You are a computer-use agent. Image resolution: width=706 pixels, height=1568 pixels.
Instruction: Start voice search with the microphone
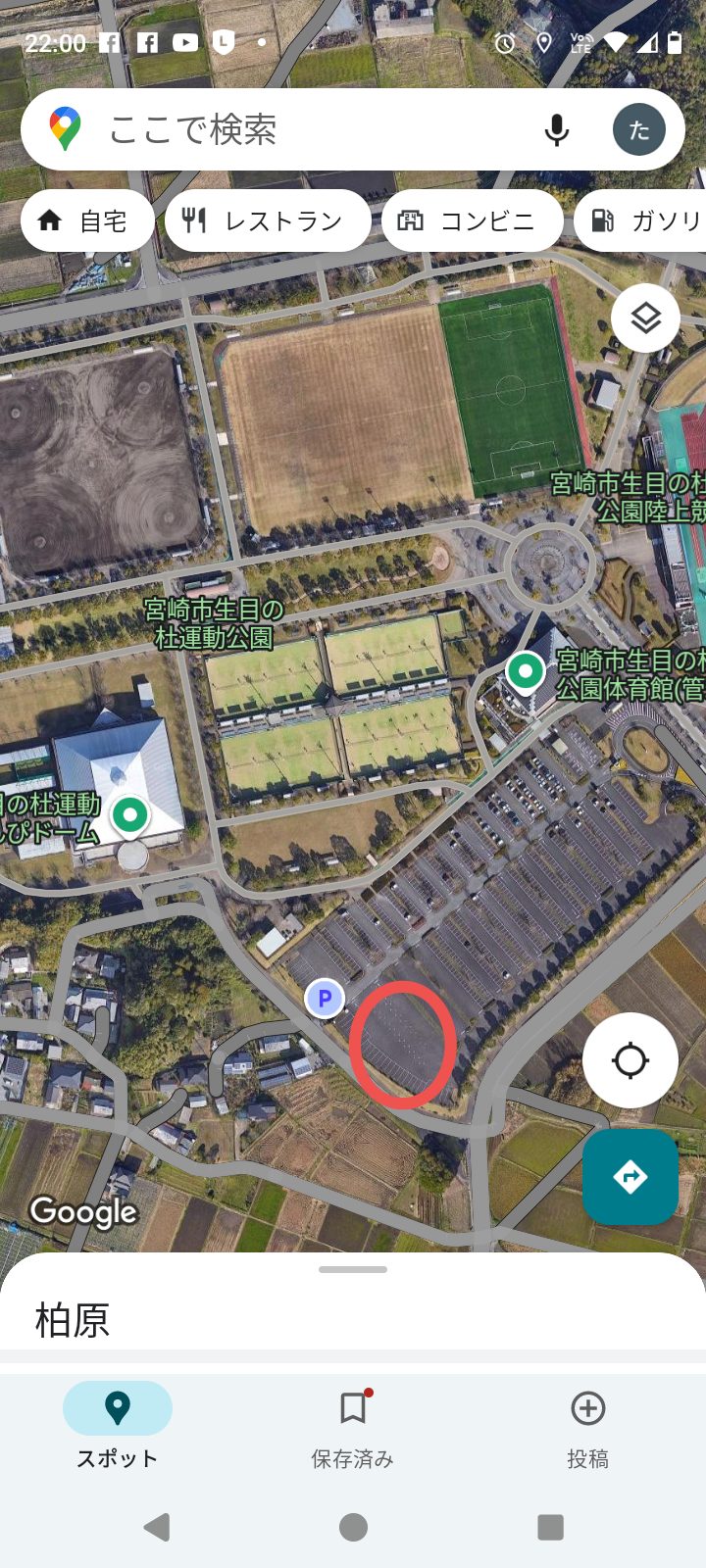pyautogui.click(x=556, y=129)
